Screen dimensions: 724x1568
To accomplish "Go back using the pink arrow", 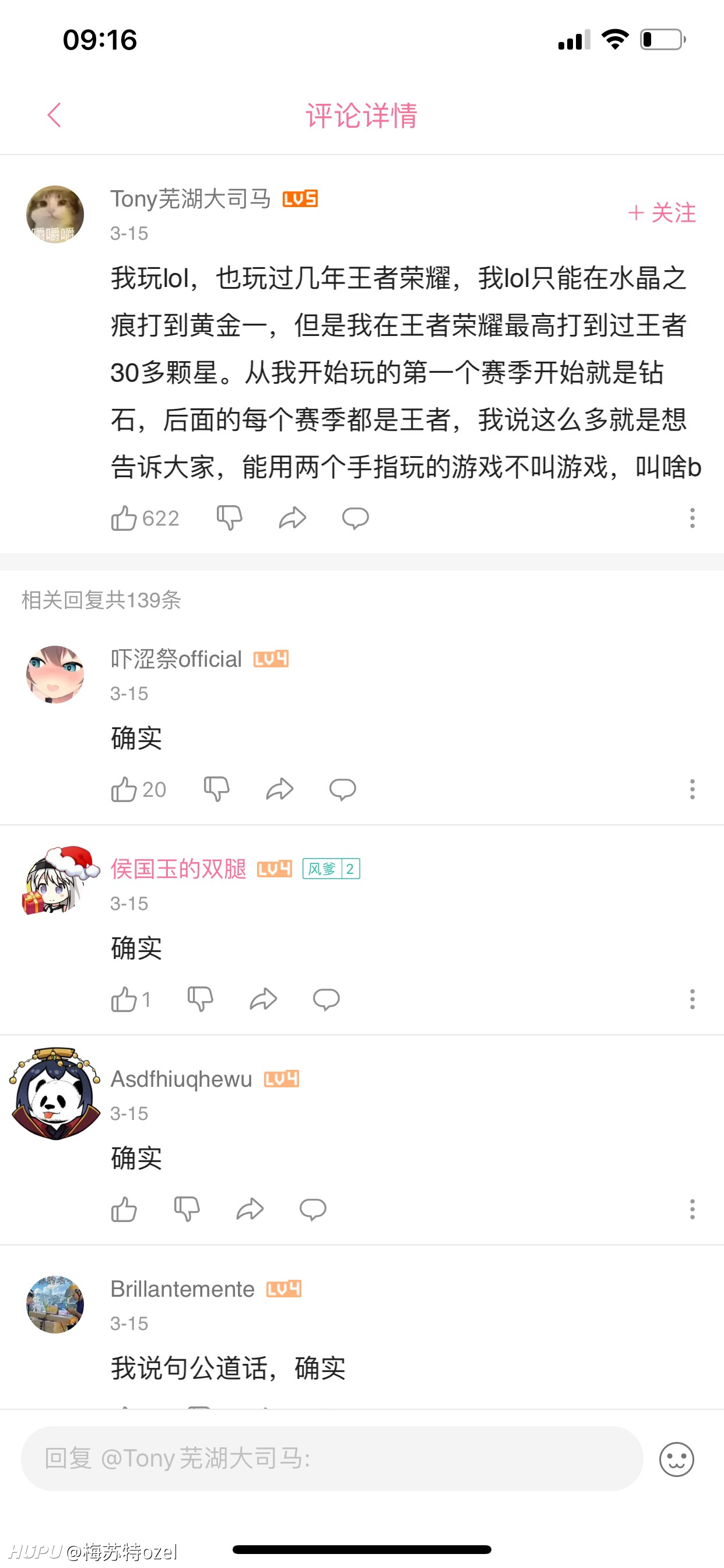I will coord(54,115).
